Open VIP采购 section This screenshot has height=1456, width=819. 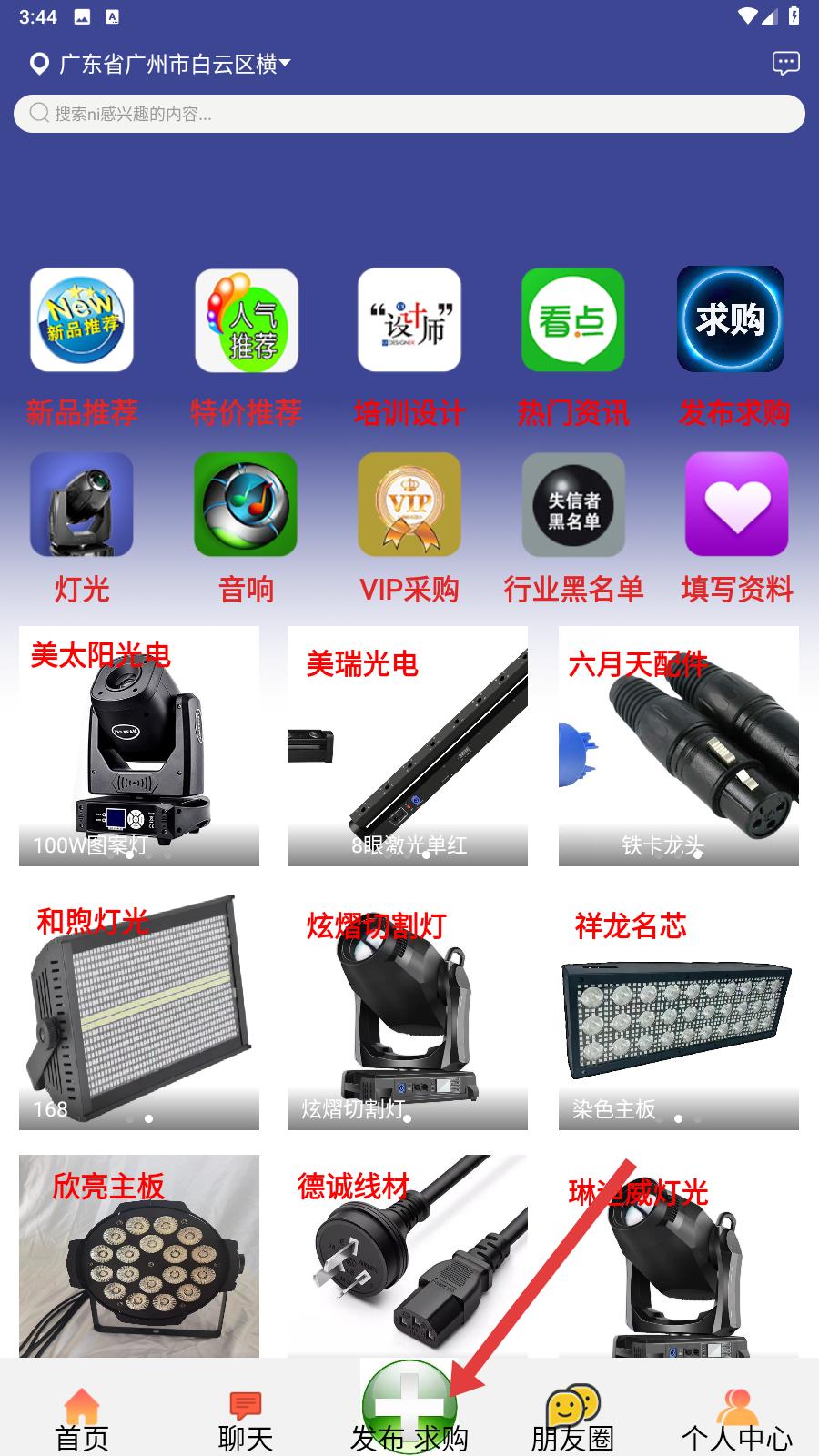click(409, 505)
